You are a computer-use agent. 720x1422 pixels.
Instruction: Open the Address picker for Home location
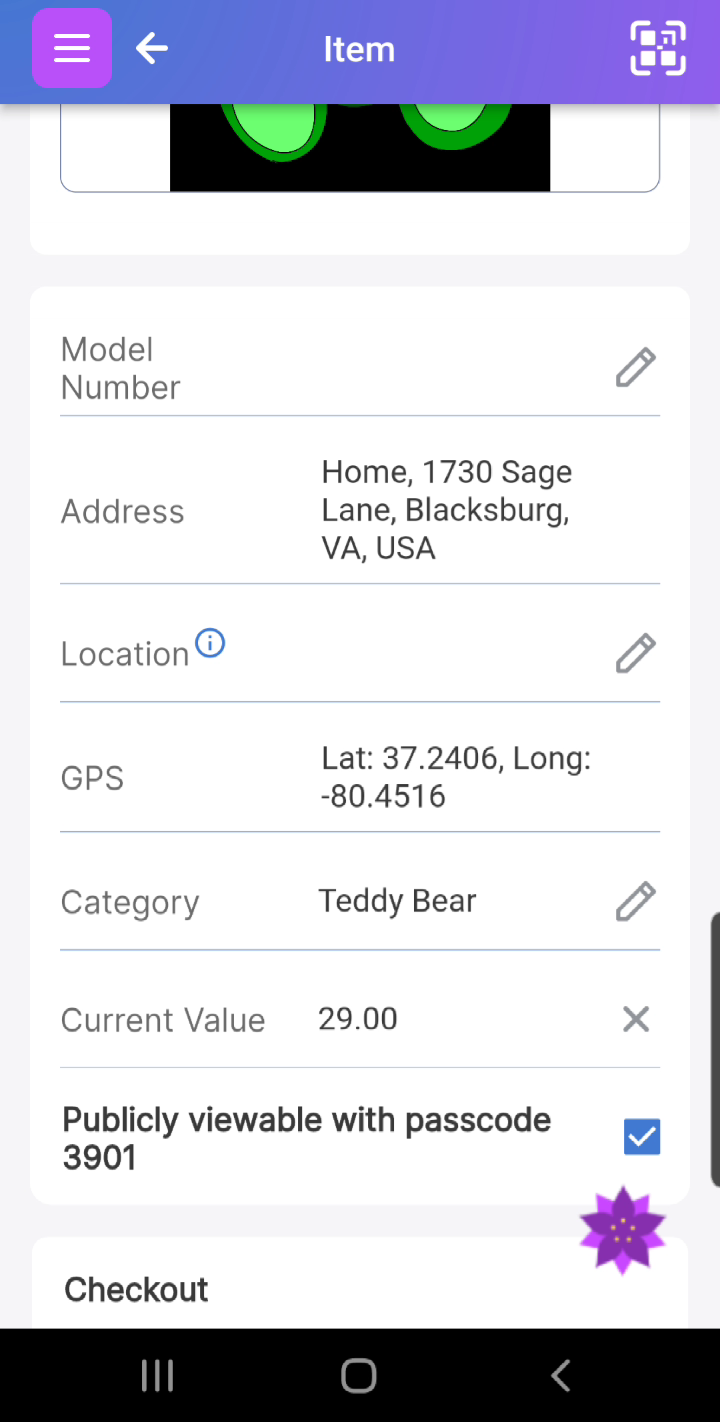click(446, 510)
